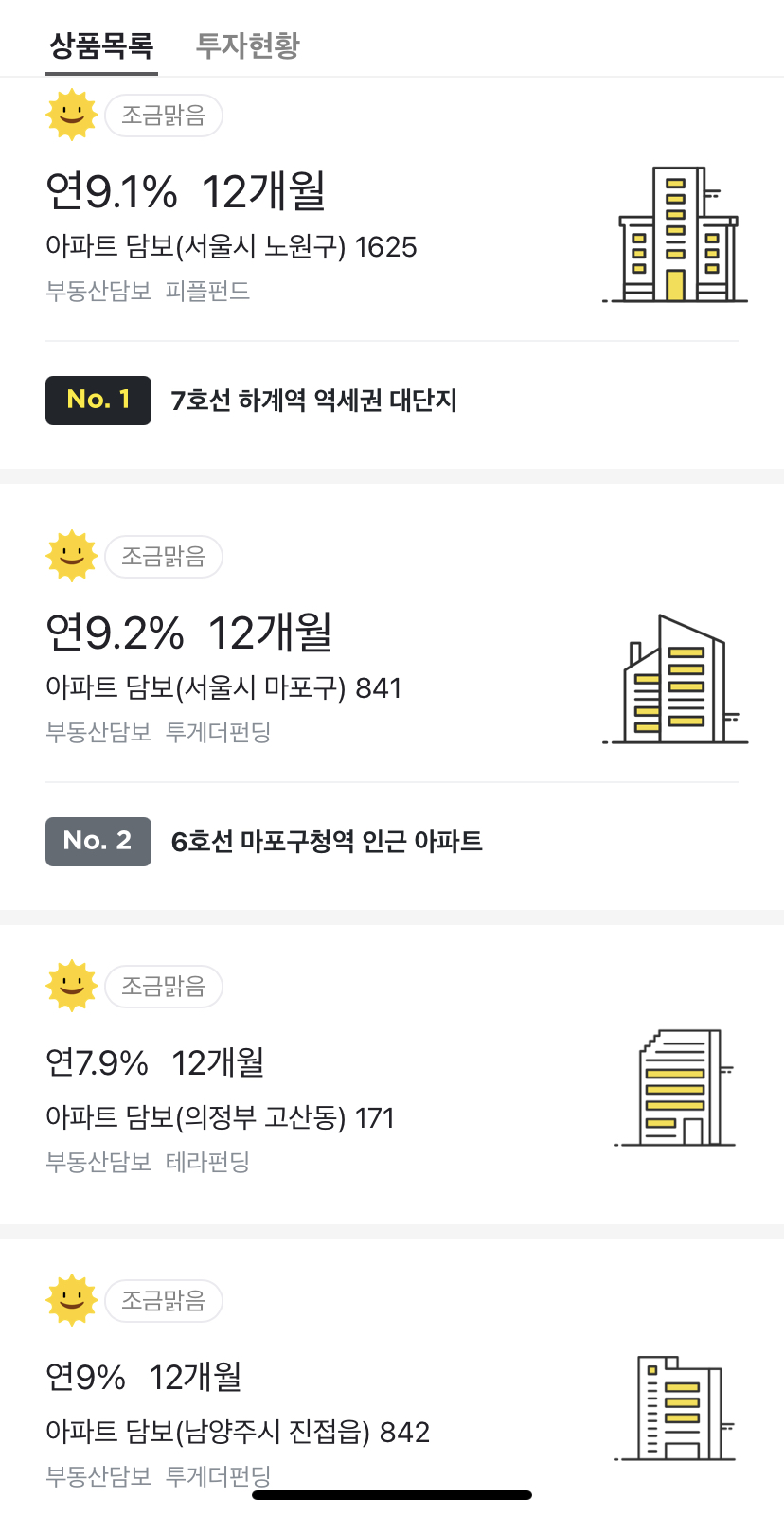Open the 서울시 마포구 841 apartment product

[x=392, y=697]
